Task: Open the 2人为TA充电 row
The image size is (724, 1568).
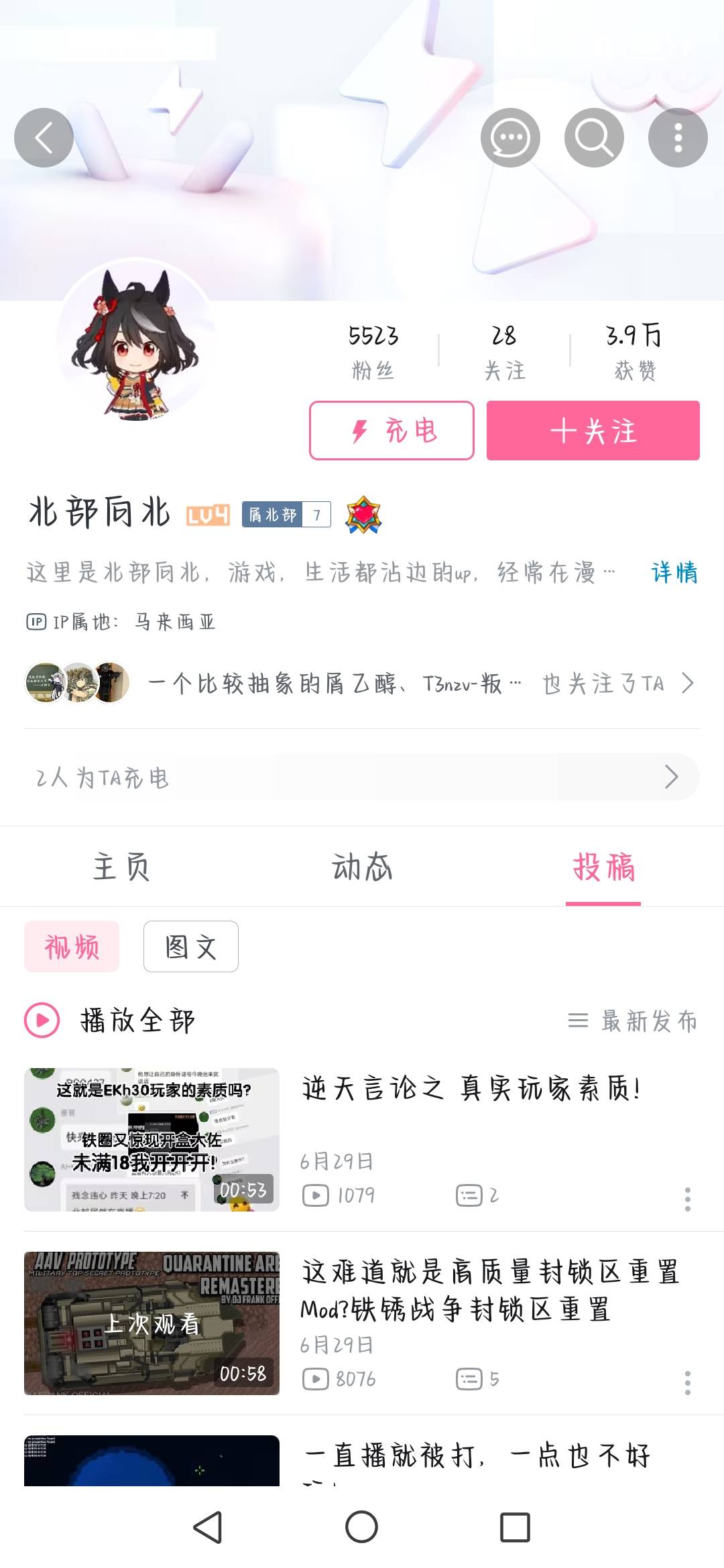Action: click(362, 777)
